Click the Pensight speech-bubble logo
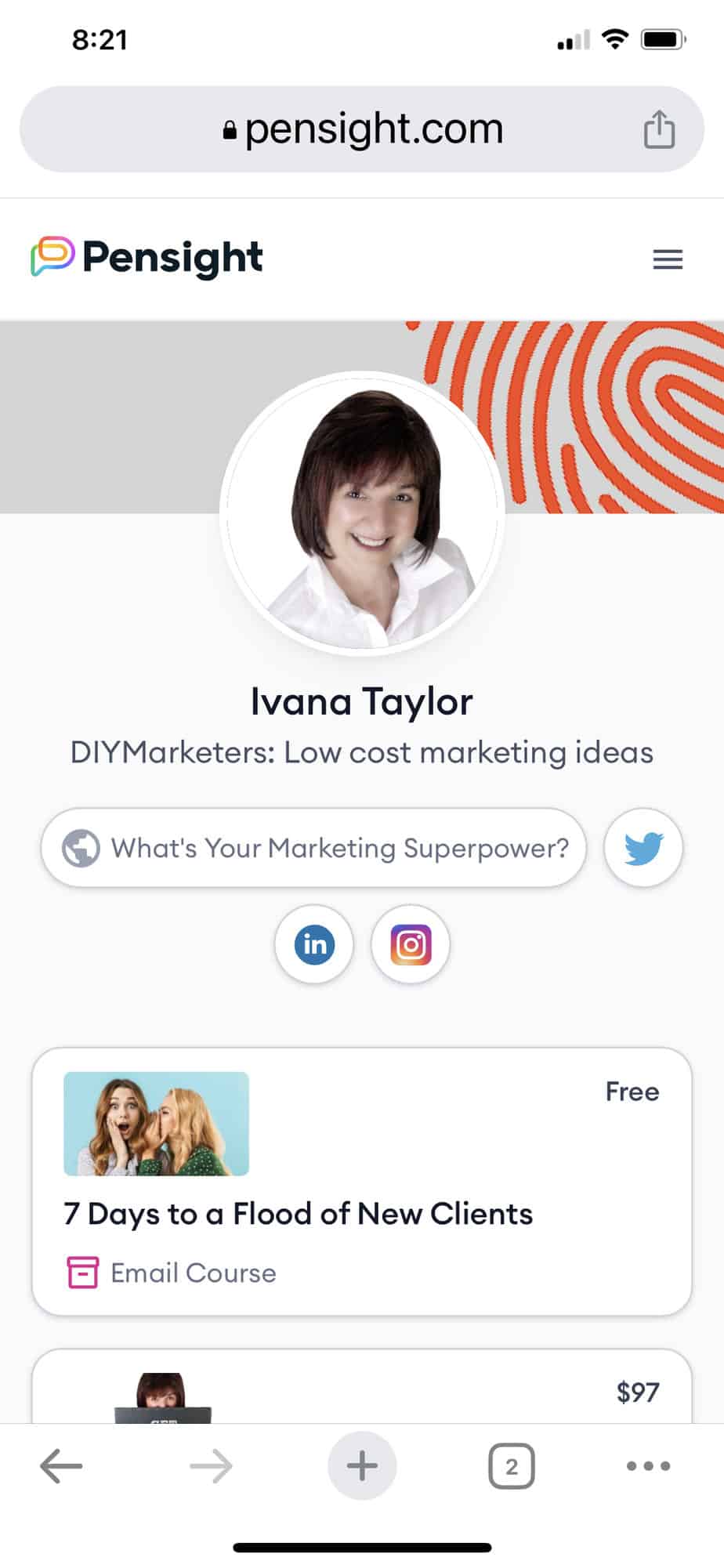 pos(51,256)
